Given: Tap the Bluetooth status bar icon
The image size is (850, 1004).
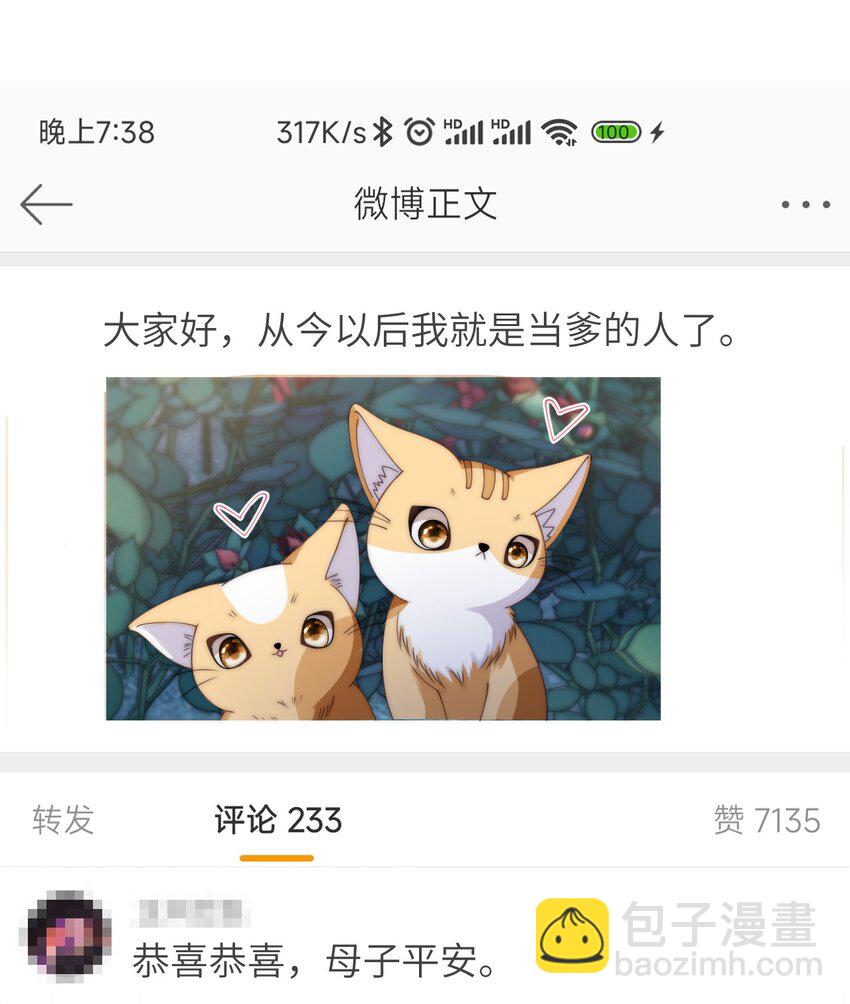Looking at the screenshot, I should pyautogui.click(x=381, y=130).
